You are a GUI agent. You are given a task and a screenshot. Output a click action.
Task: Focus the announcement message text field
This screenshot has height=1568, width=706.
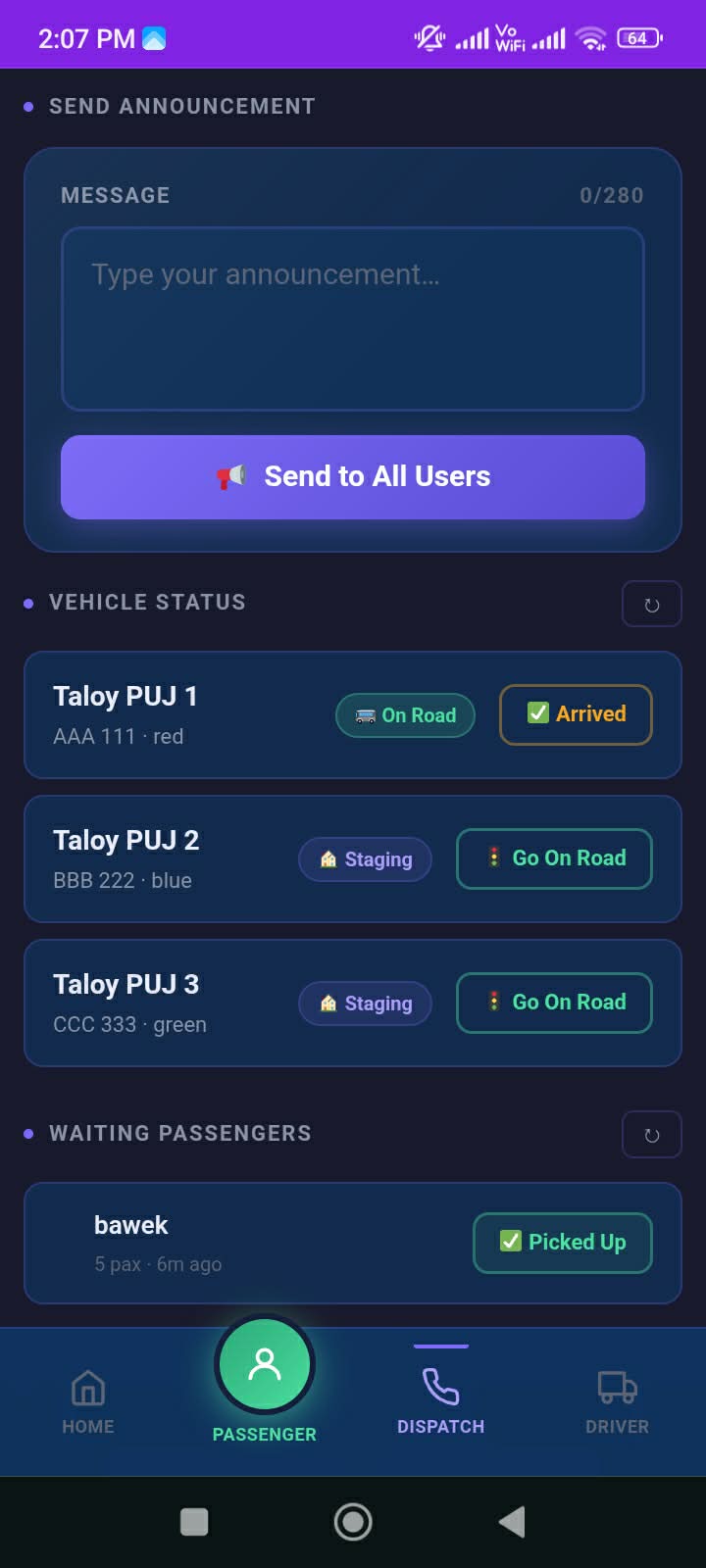(353, 318)
